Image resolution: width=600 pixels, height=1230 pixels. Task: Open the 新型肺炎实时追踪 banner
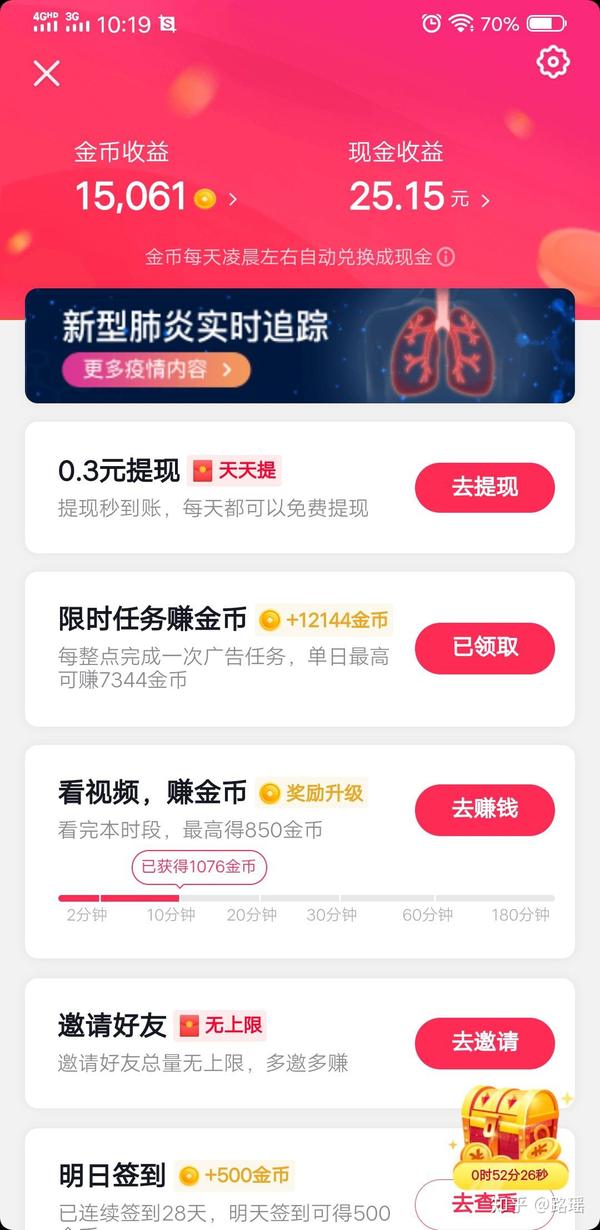pos(300,346)
